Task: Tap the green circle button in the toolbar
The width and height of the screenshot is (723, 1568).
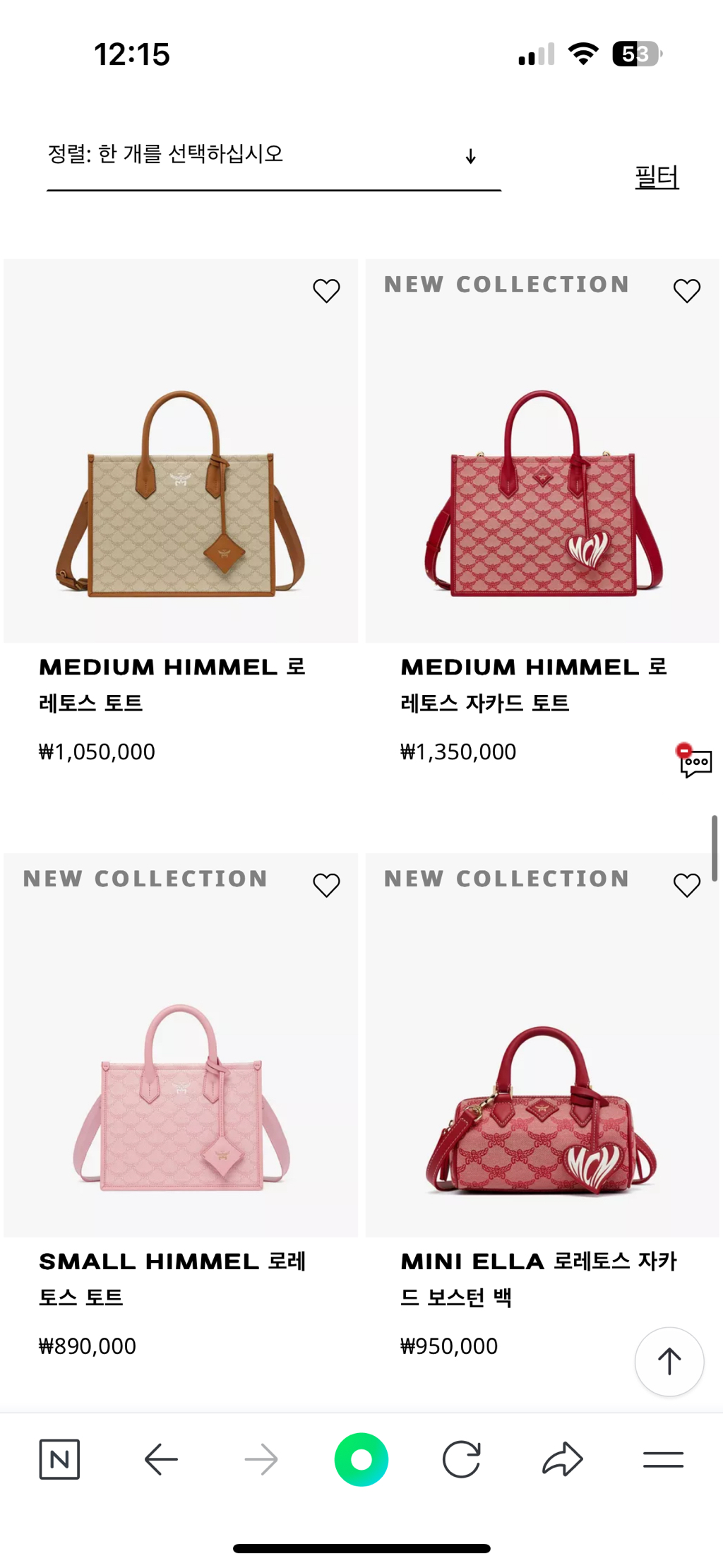Action: 361,1459
